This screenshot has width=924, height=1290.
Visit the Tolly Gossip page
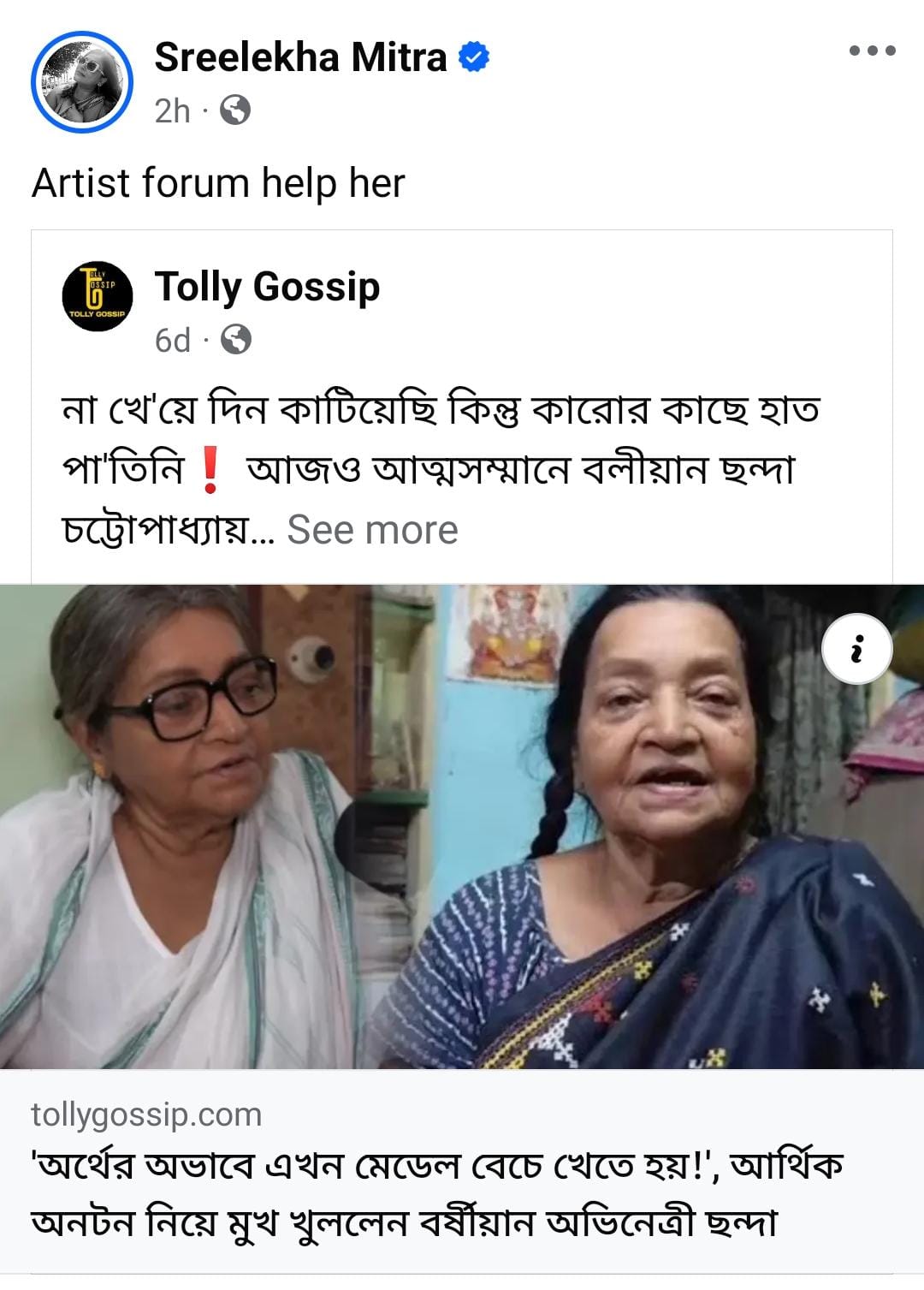point(267,287)
